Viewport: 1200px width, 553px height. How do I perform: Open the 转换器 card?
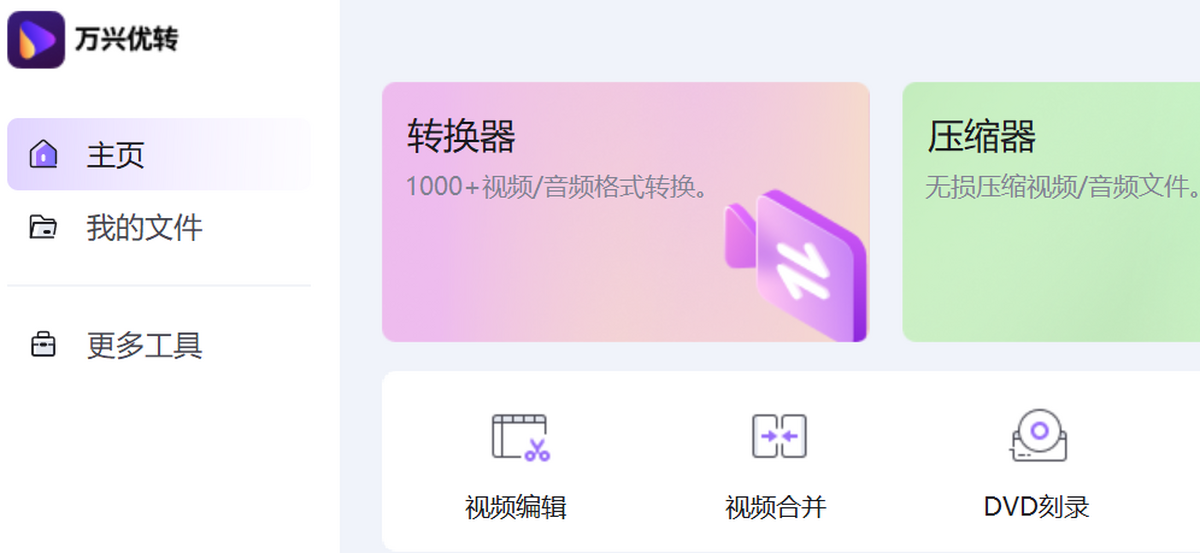[x=625, y=212]
